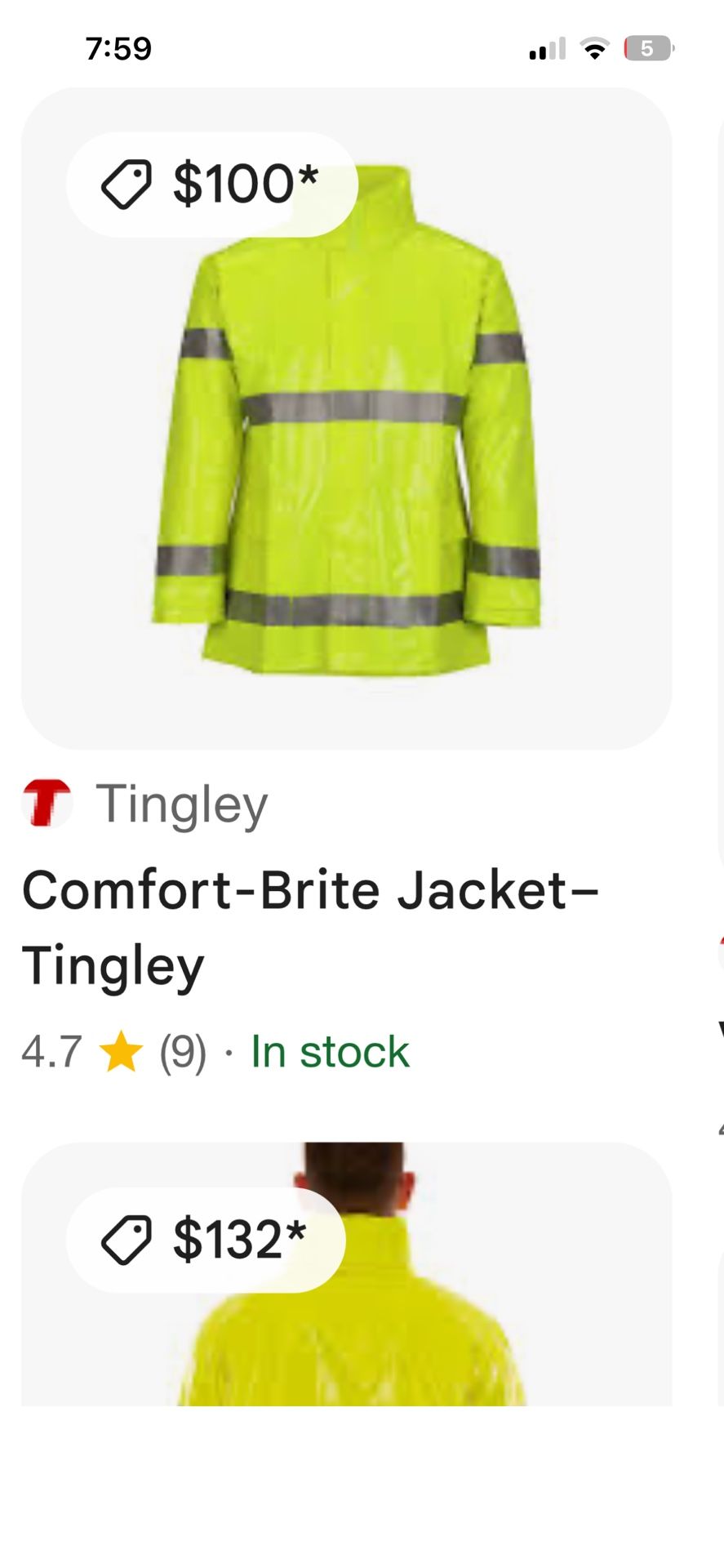Open the Comfort-Brite Jacket–Tingley title
Viewport: 724px width, 1568px height.
point(310,927)
